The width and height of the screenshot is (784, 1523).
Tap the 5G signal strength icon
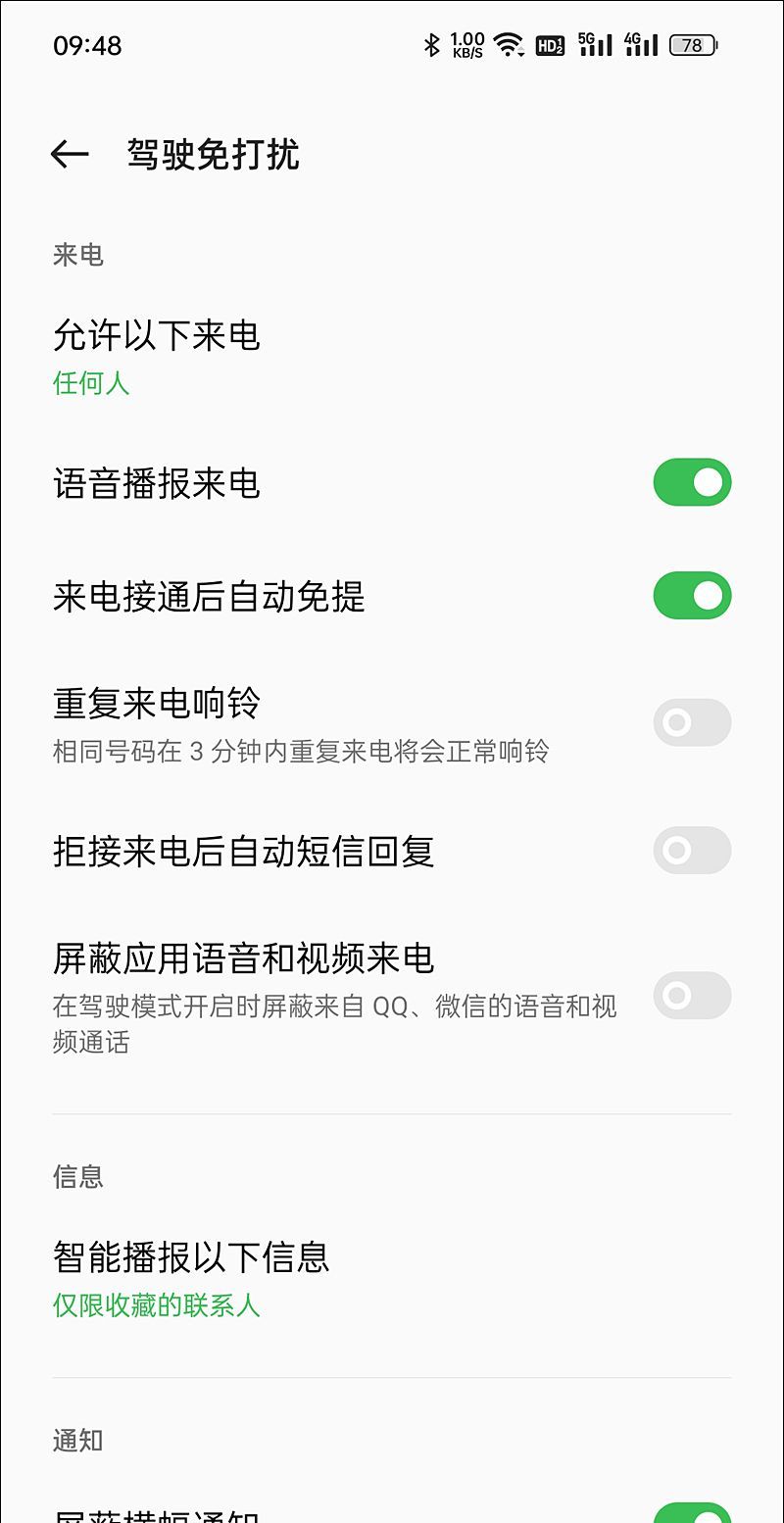tap(595, 43)
